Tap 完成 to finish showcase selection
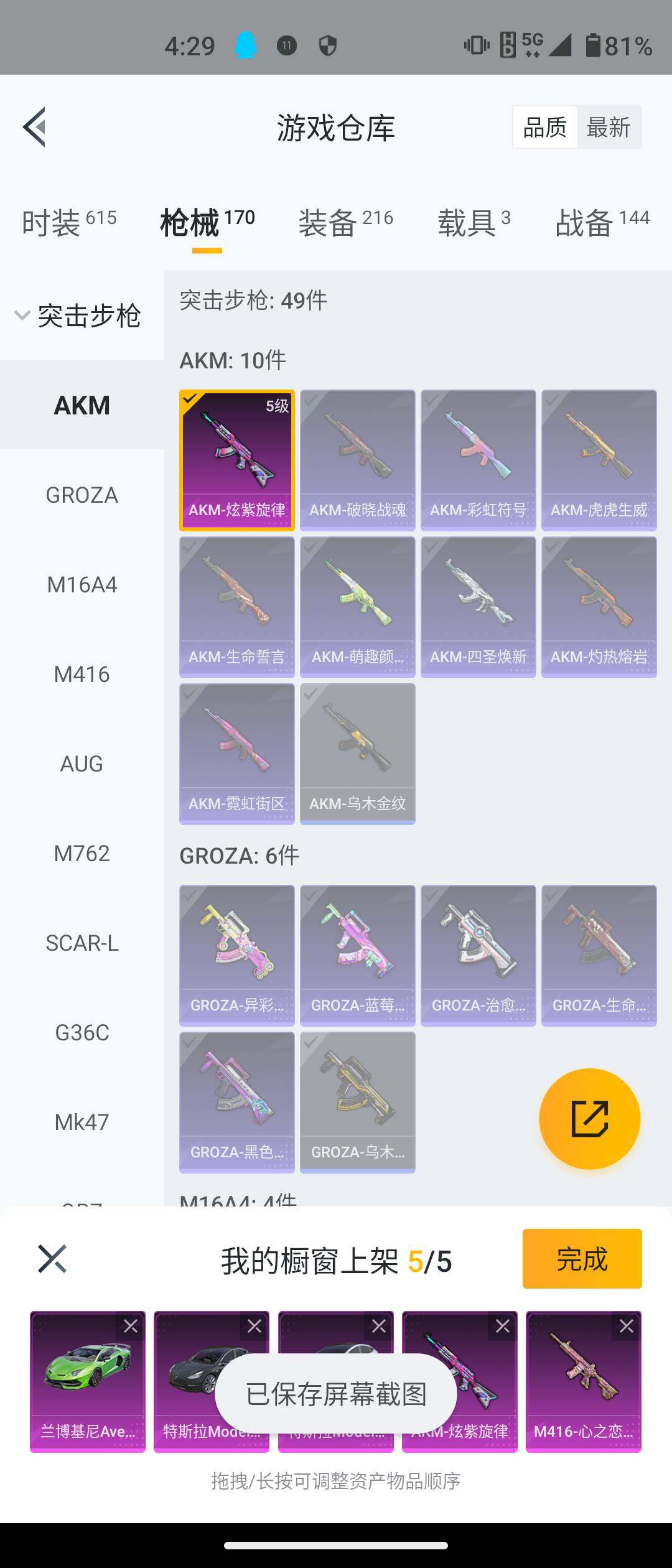 (x=582, y=1259)
